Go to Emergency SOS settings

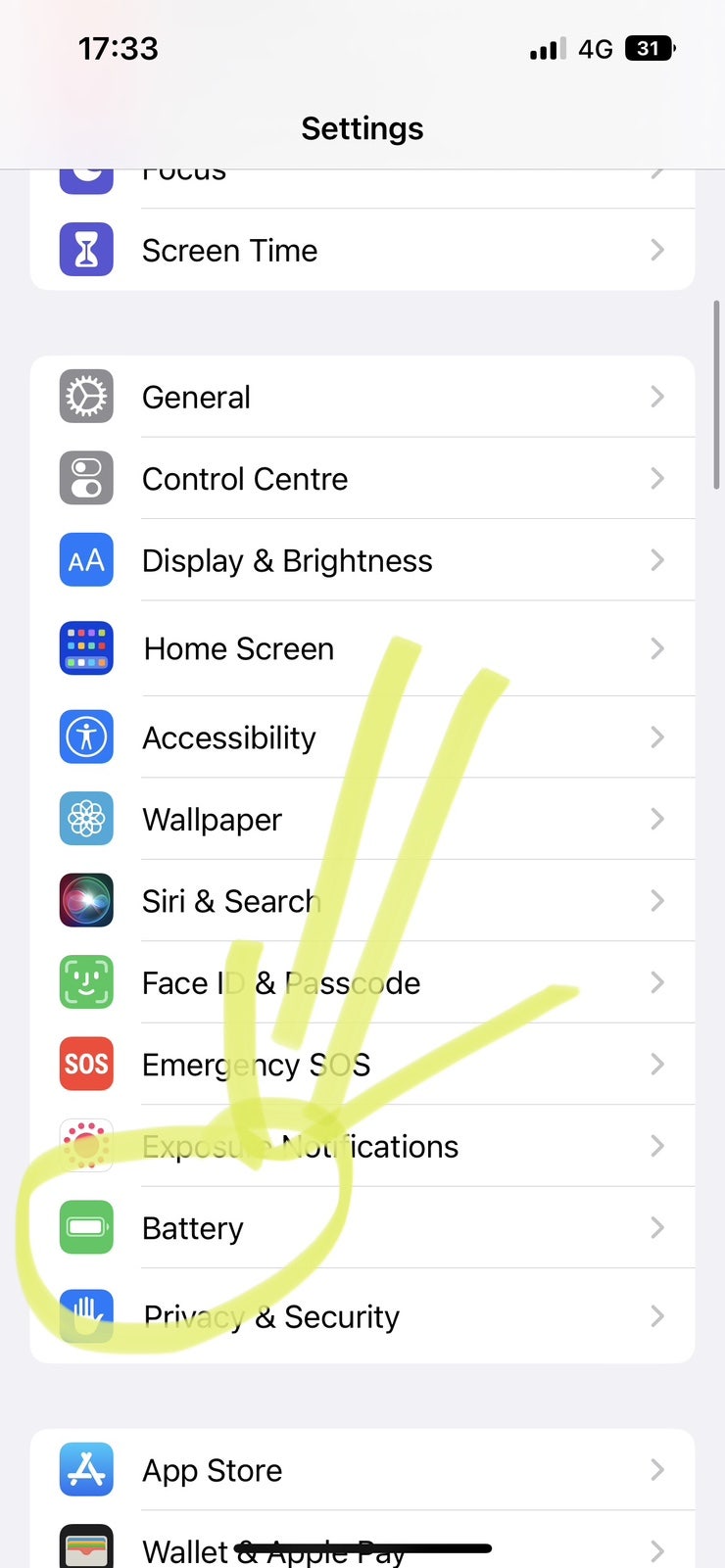pos(362,1065)
